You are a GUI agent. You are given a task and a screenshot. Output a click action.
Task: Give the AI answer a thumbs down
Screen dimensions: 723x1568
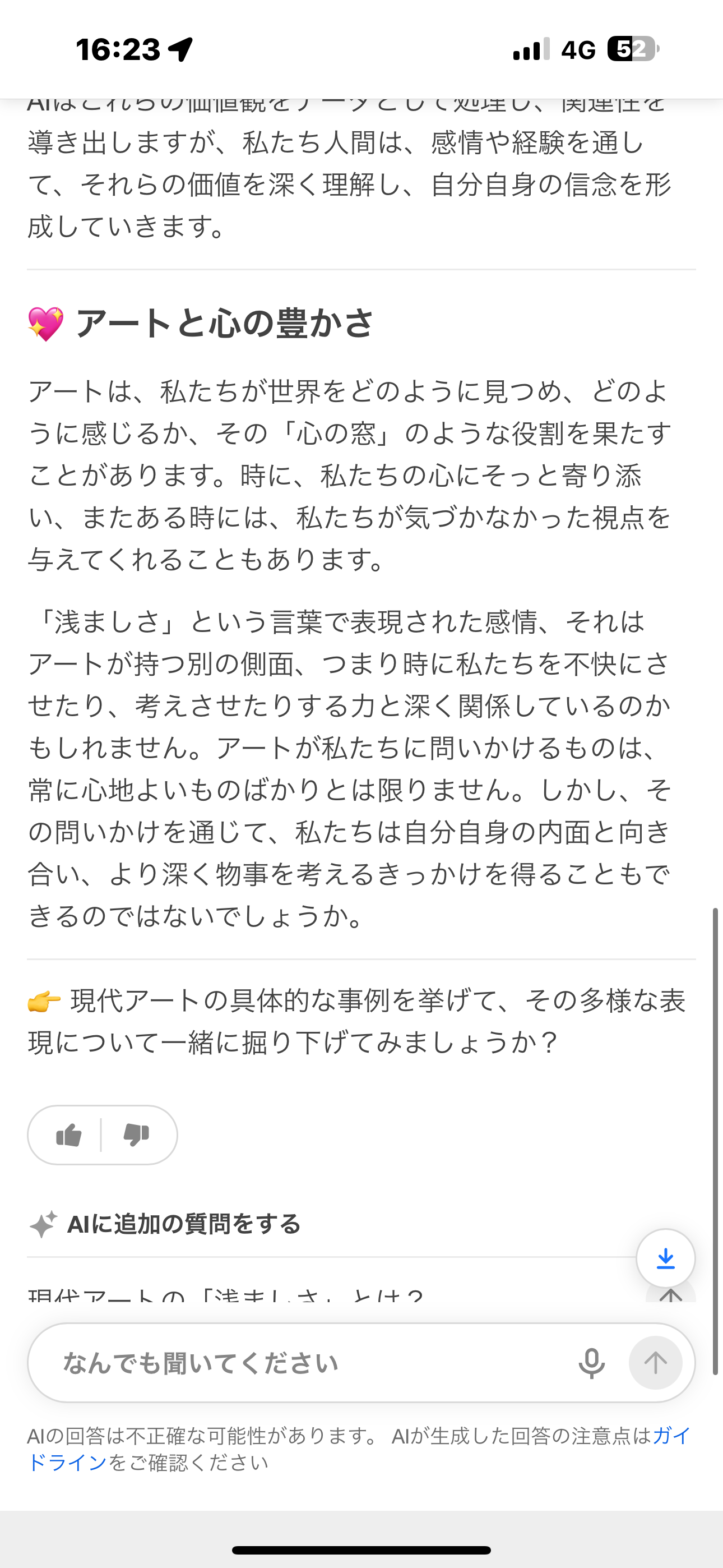[x=136, y=1135]
